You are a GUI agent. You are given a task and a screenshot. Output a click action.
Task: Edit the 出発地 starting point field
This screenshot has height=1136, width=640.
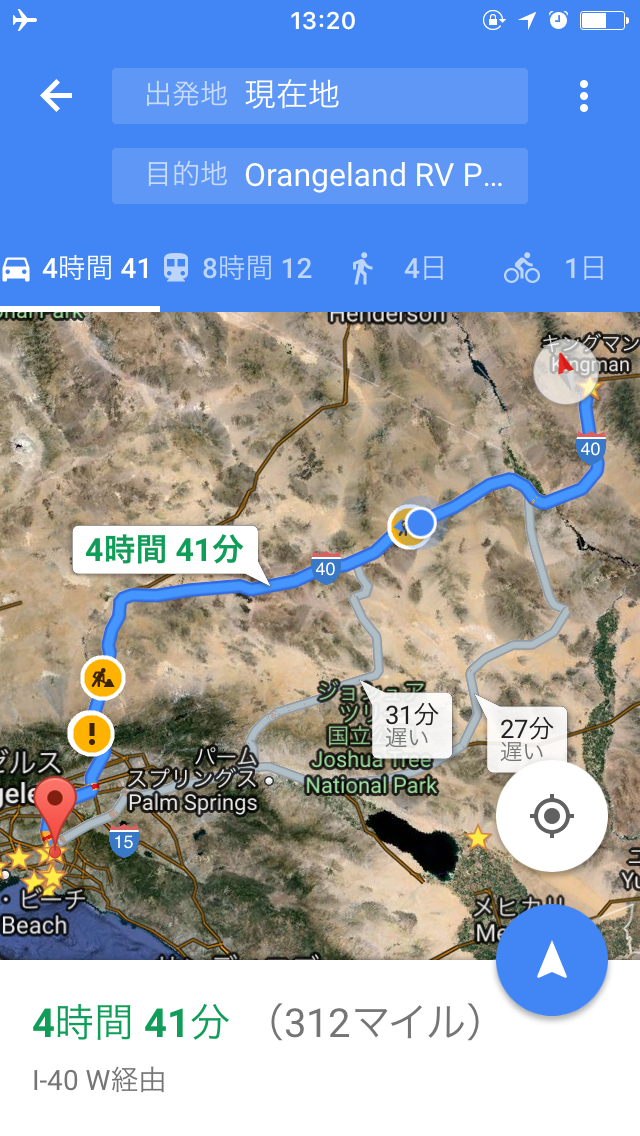tap(320, 96)
